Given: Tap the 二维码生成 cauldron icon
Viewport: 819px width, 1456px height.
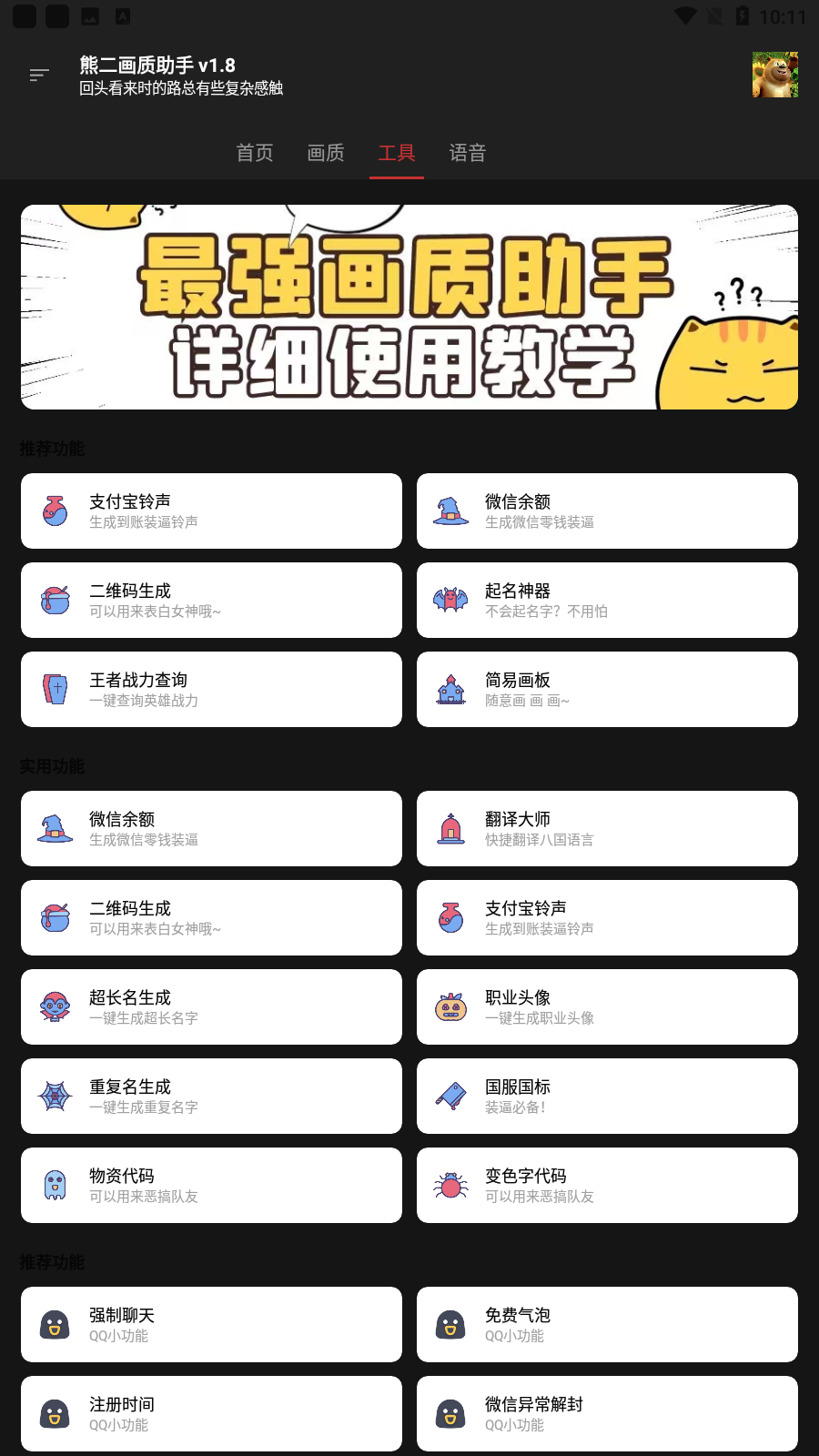Looking at the screenshot, I should tap(55, 601).
